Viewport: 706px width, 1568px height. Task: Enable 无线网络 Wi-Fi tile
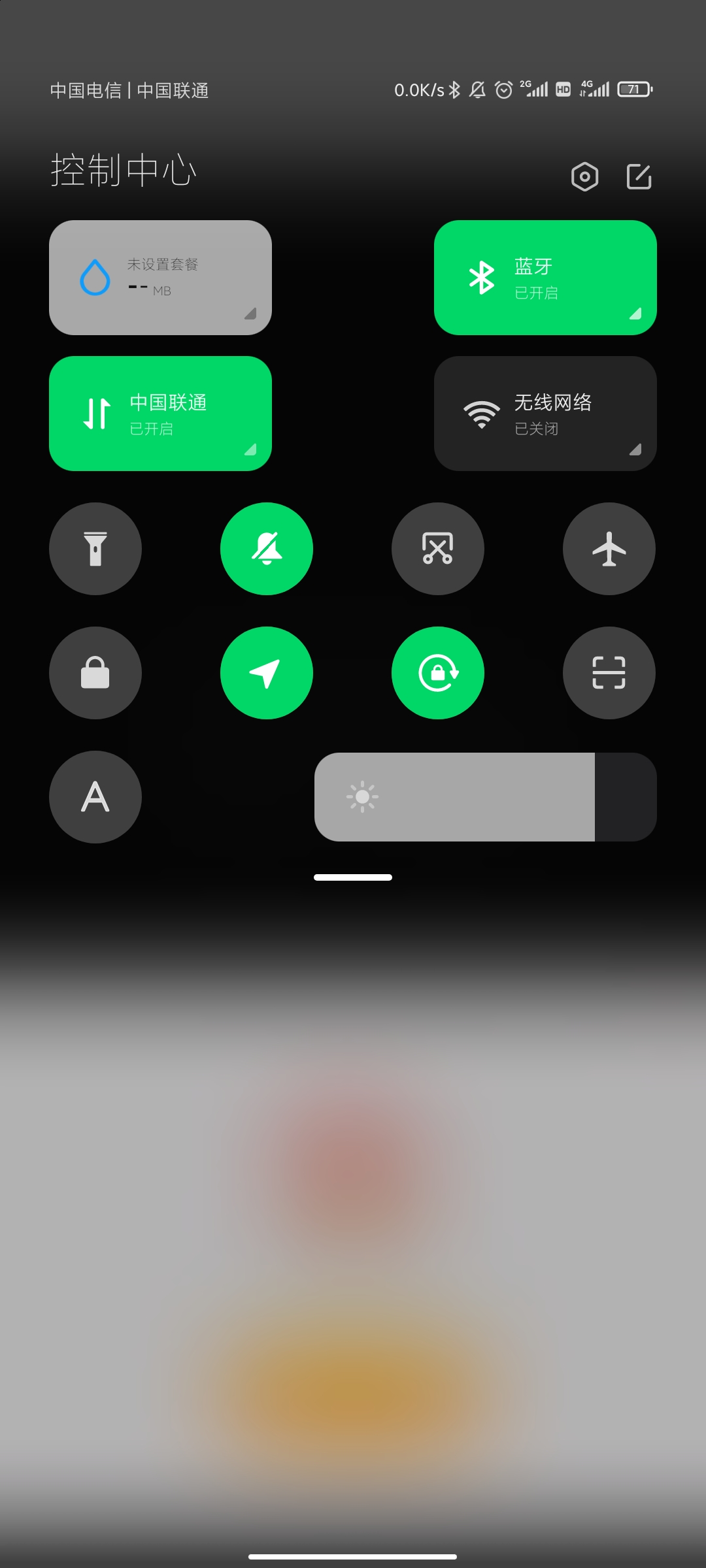[545, 414]
